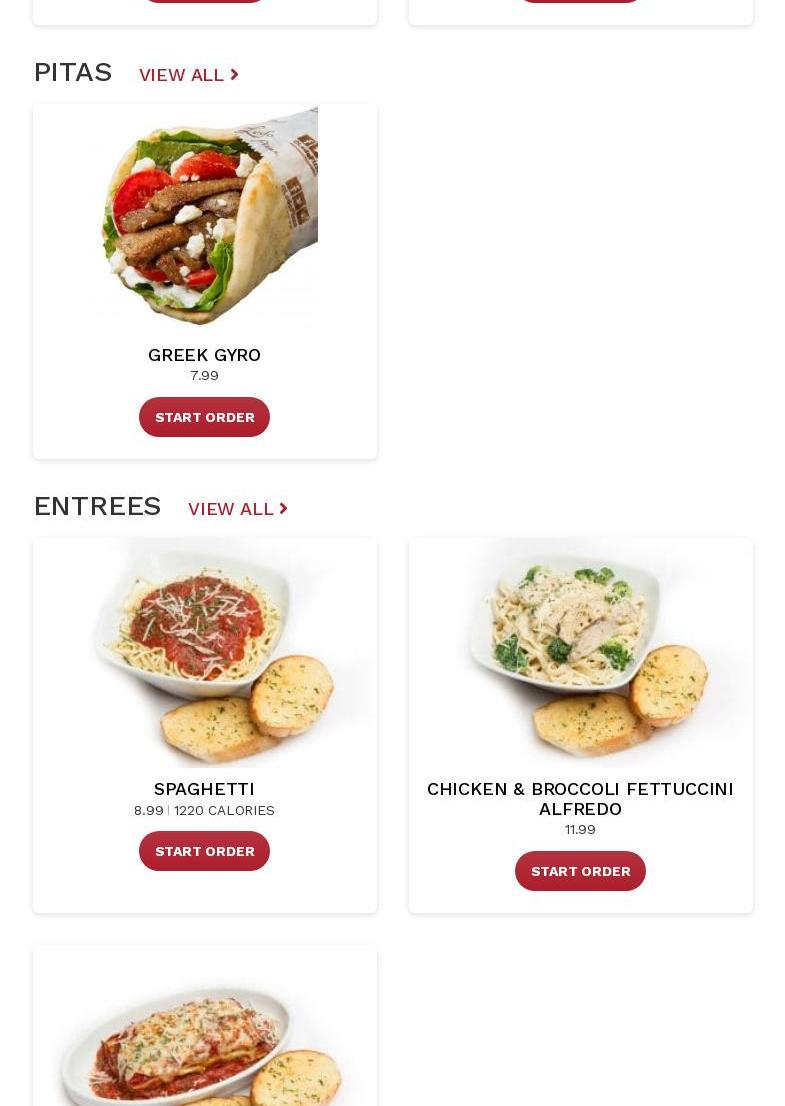Image resolution: width=785 pixels, height=1106 pixels.
Task: Open Chicken & Broccoli Fettuccini Alfredo image
Action: coord(580,653)
